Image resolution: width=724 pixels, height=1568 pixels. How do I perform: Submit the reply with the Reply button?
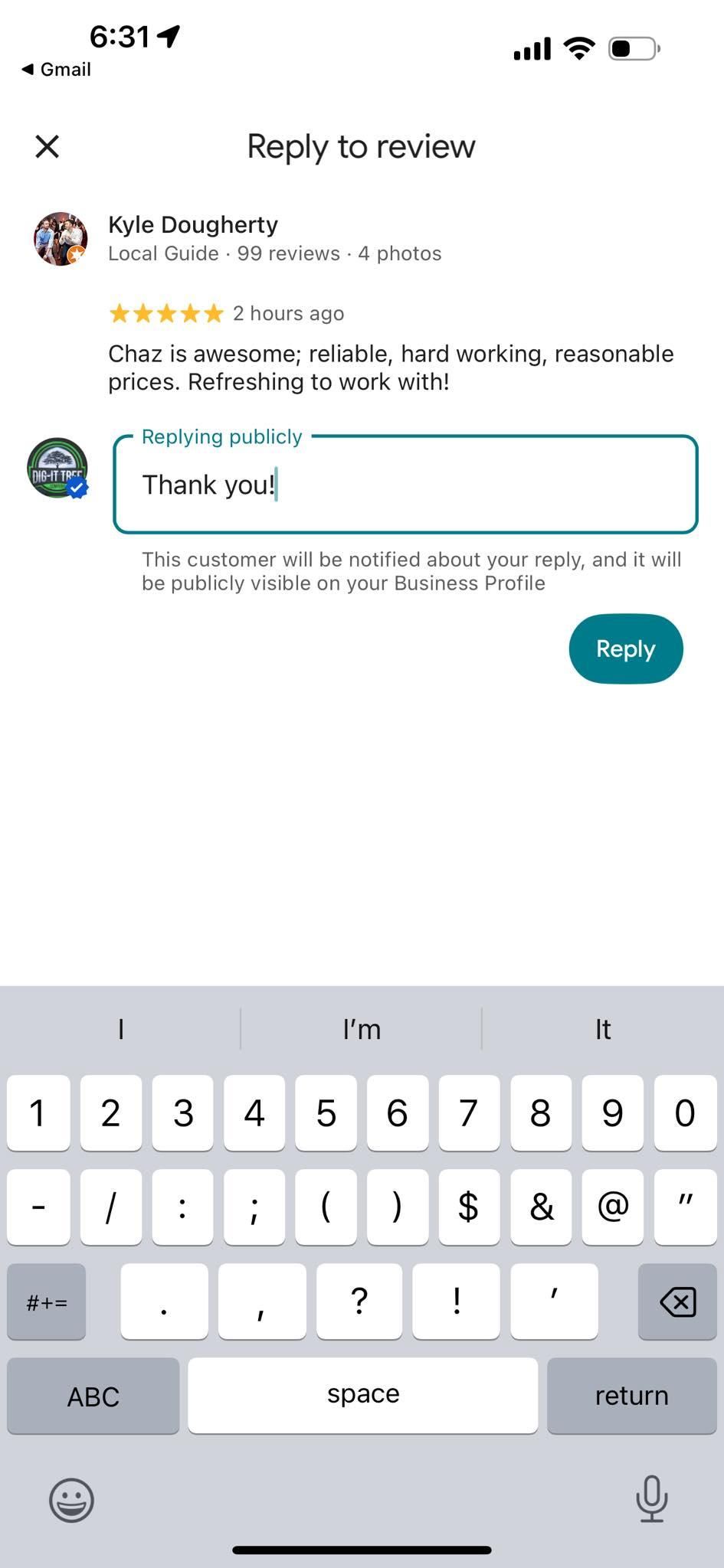pyautogui.click(x=625, y=648)
